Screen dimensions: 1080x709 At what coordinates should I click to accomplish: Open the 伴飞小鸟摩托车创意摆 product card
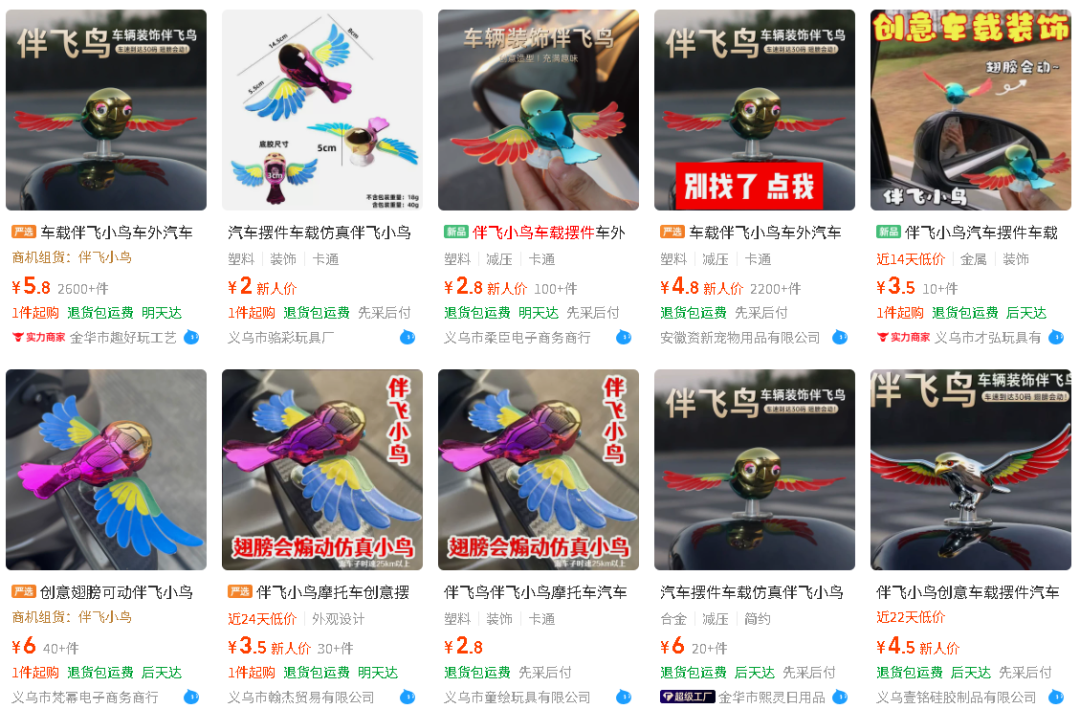tap(322, 470)
